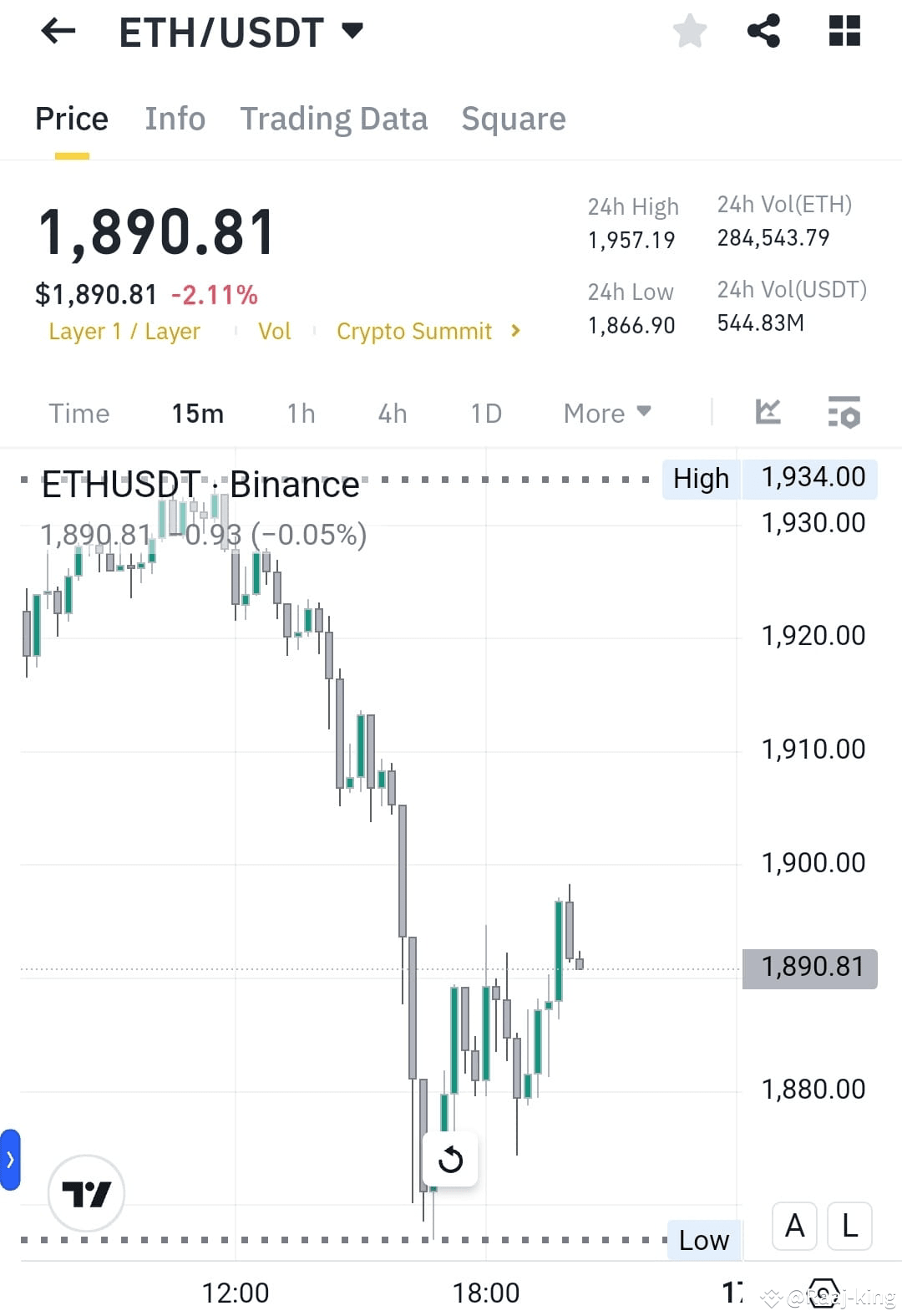This screenshot has width=902, height=1316.
Task: Open the apps grid in top right corner
Action: click(x=844, y=30)
